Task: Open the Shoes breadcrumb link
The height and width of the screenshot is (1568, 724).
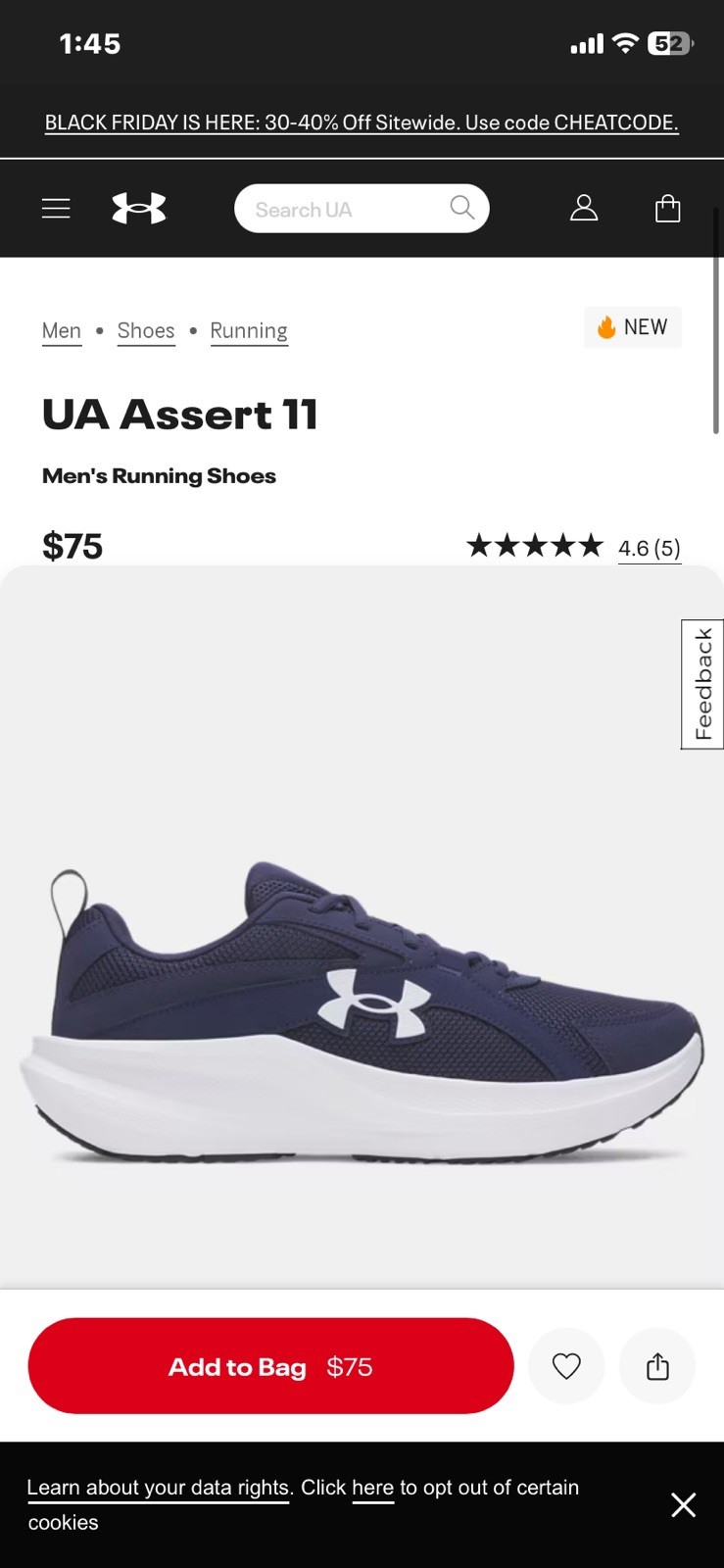Action: click(145, 330)
